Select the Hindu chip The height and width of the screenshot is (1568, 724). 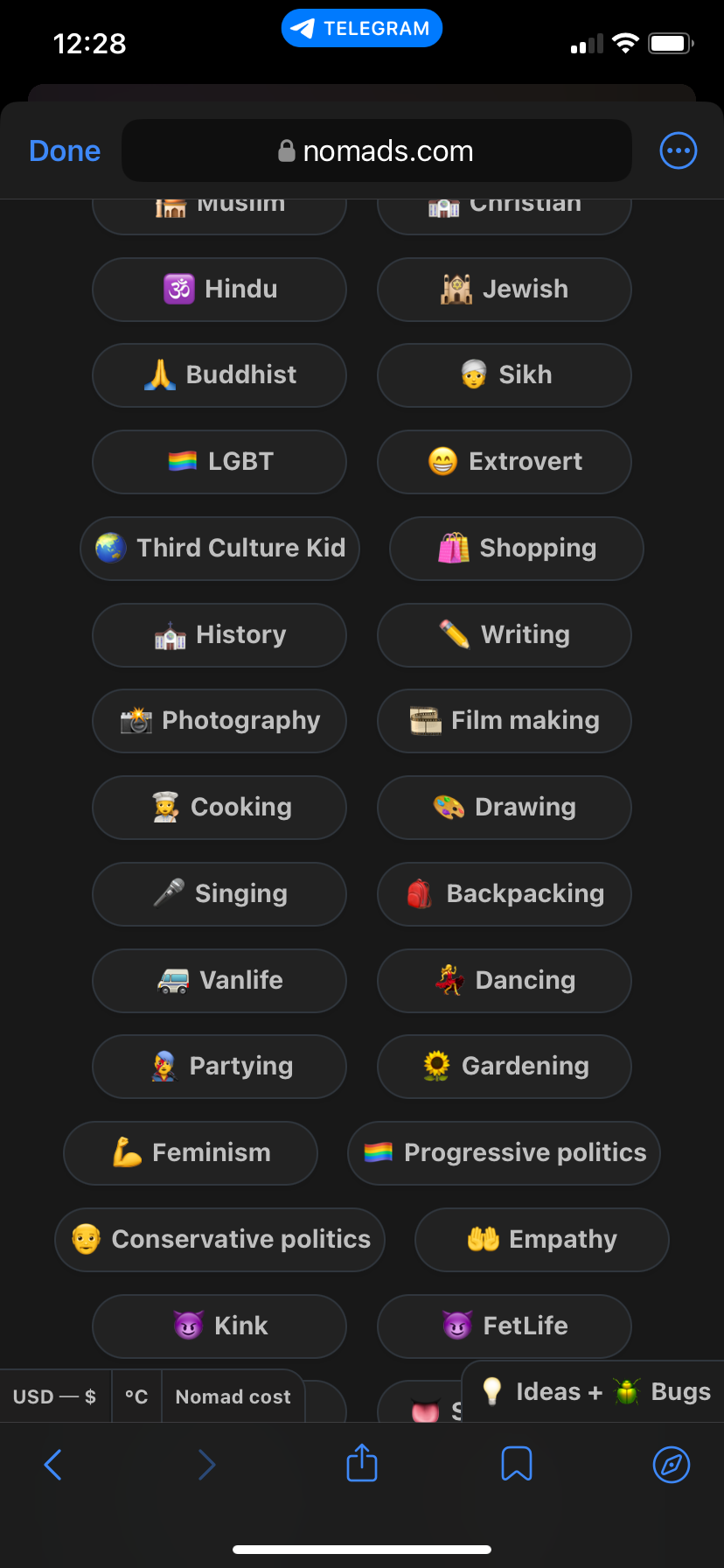219,289
